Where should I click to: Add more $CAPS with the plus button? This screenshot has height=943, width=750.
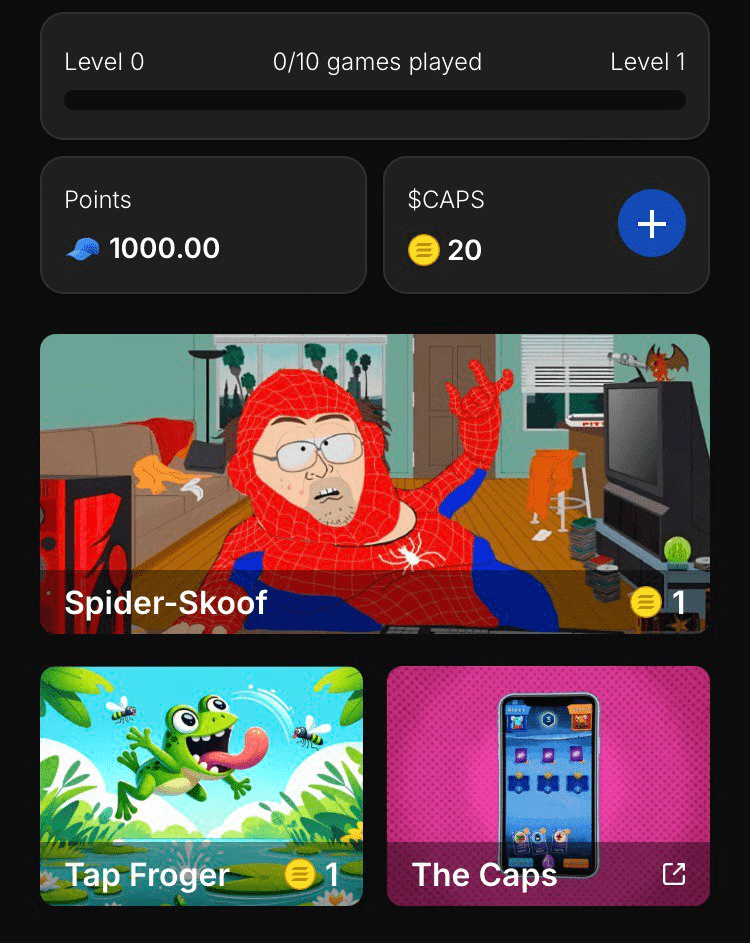click(x=651, y=224)
